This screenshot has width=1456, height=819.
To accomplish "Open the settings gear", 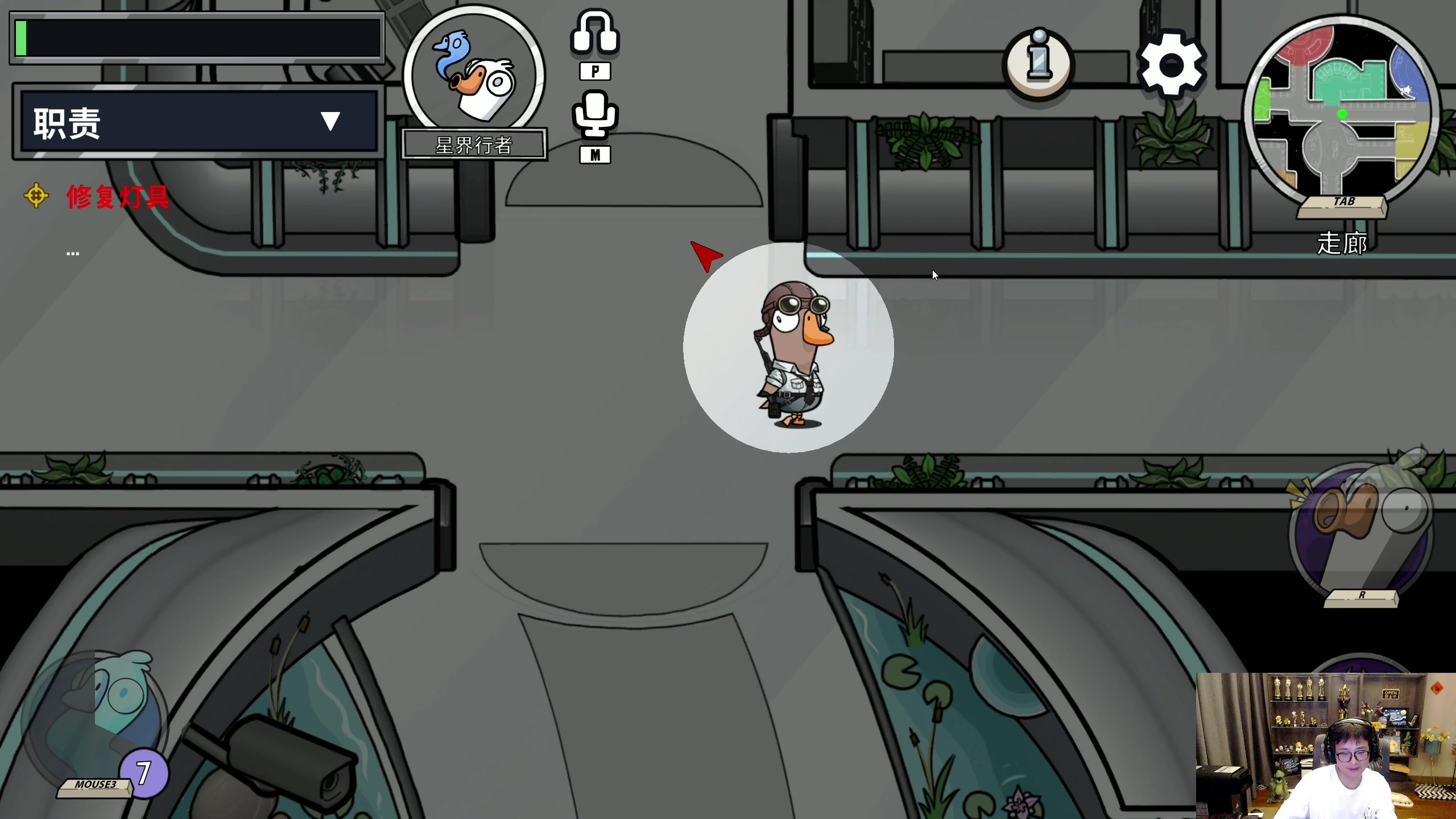I will (1172, 64).
